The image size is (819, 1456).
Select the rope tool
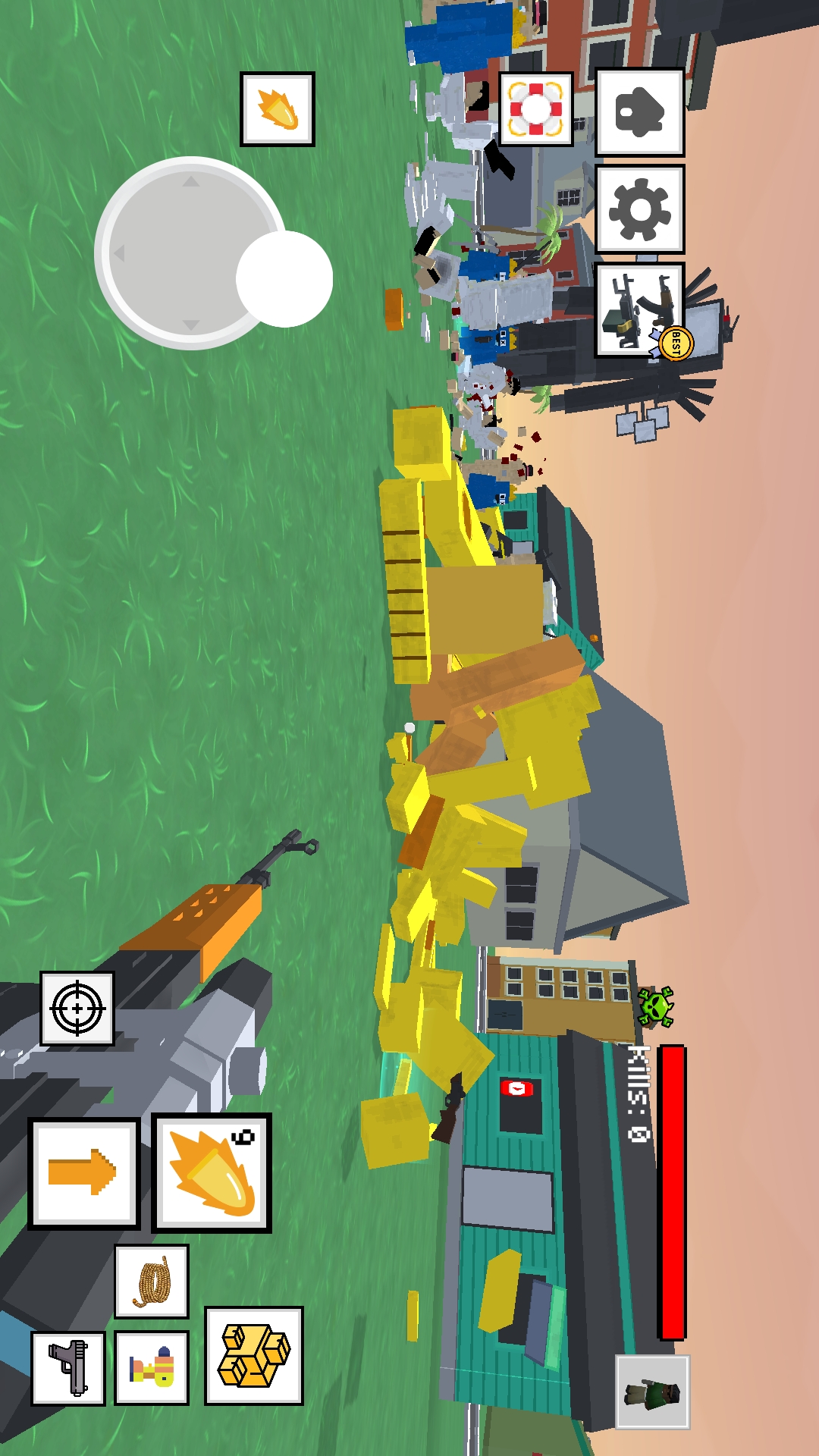(x=152, y=1282)
